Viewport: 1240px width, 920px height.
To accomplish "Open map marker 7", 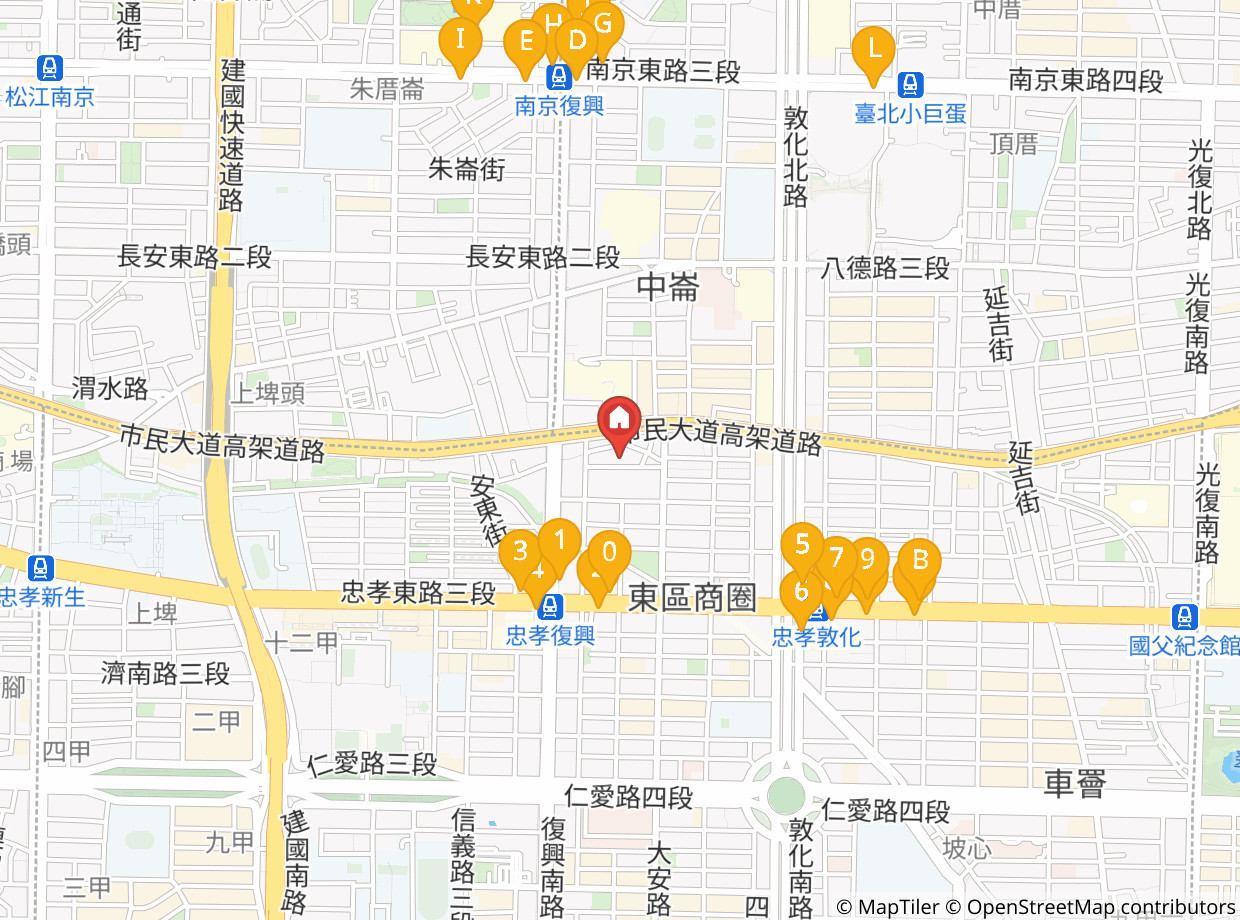I will coord(837,558).
